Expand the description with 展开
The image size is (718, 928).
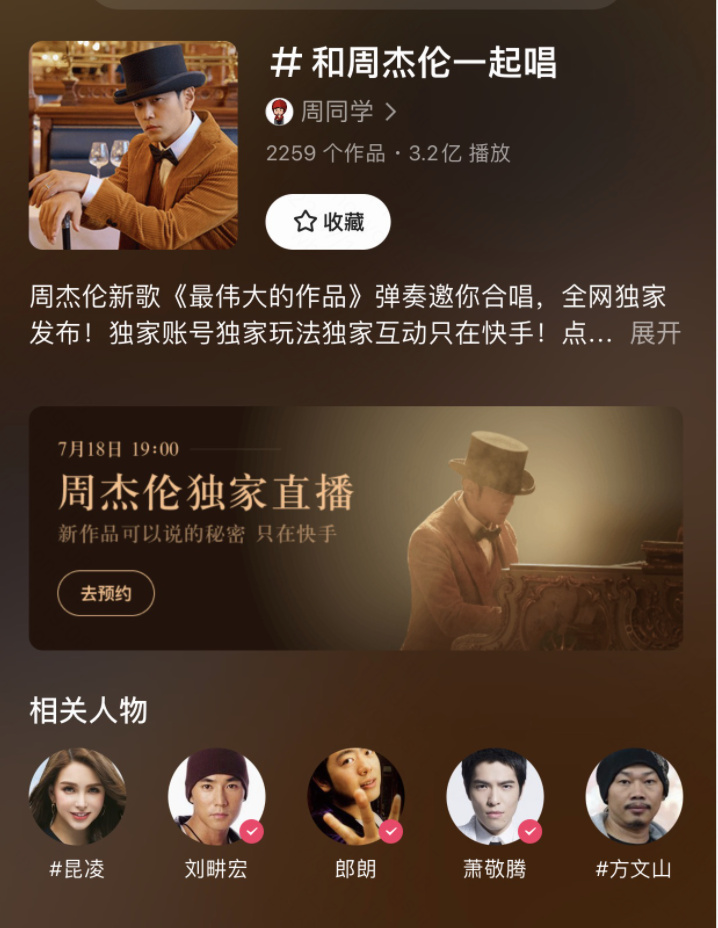click(655, 333)
